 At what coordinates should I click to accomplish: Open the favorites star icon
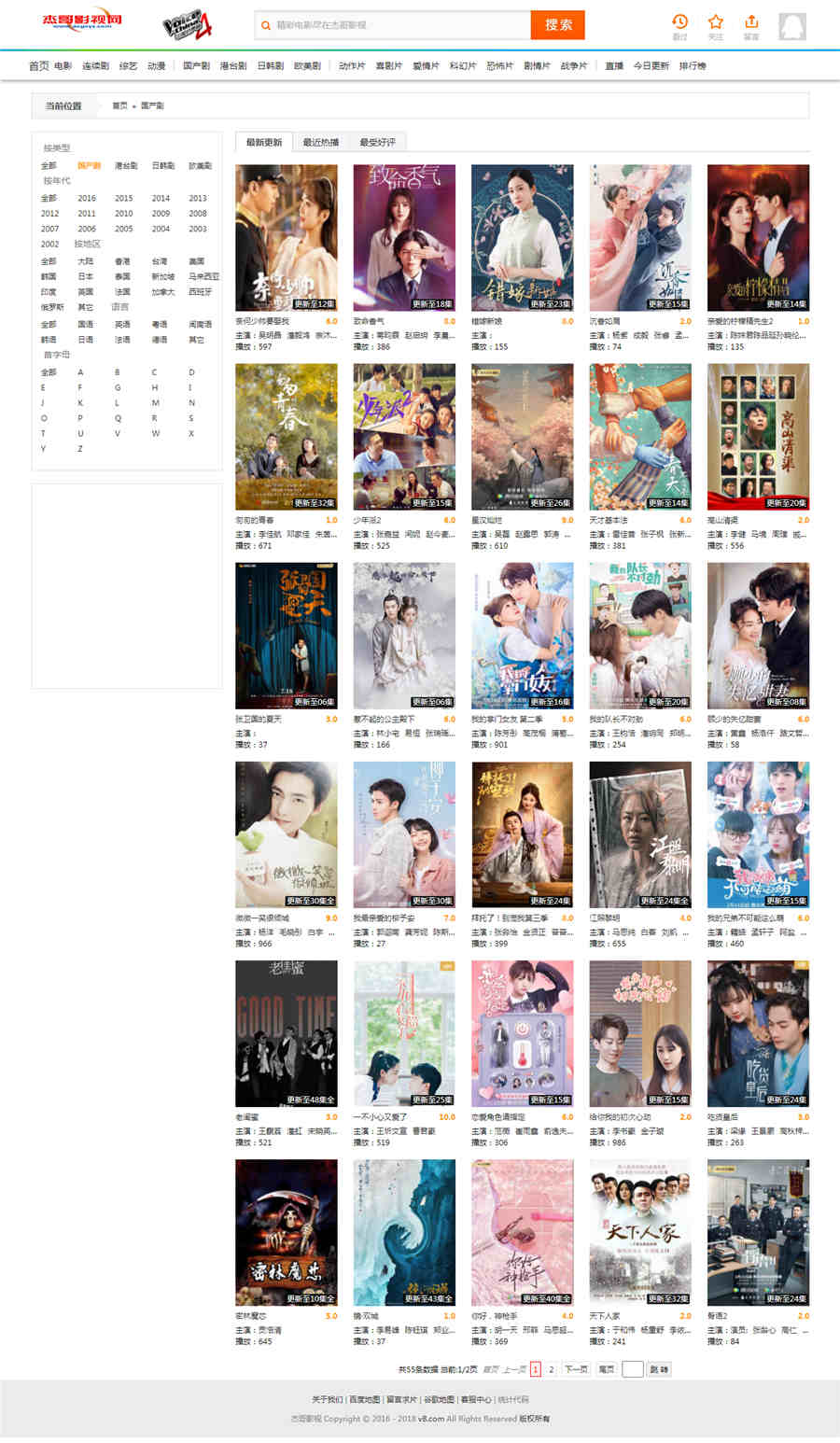coord(715,22)
